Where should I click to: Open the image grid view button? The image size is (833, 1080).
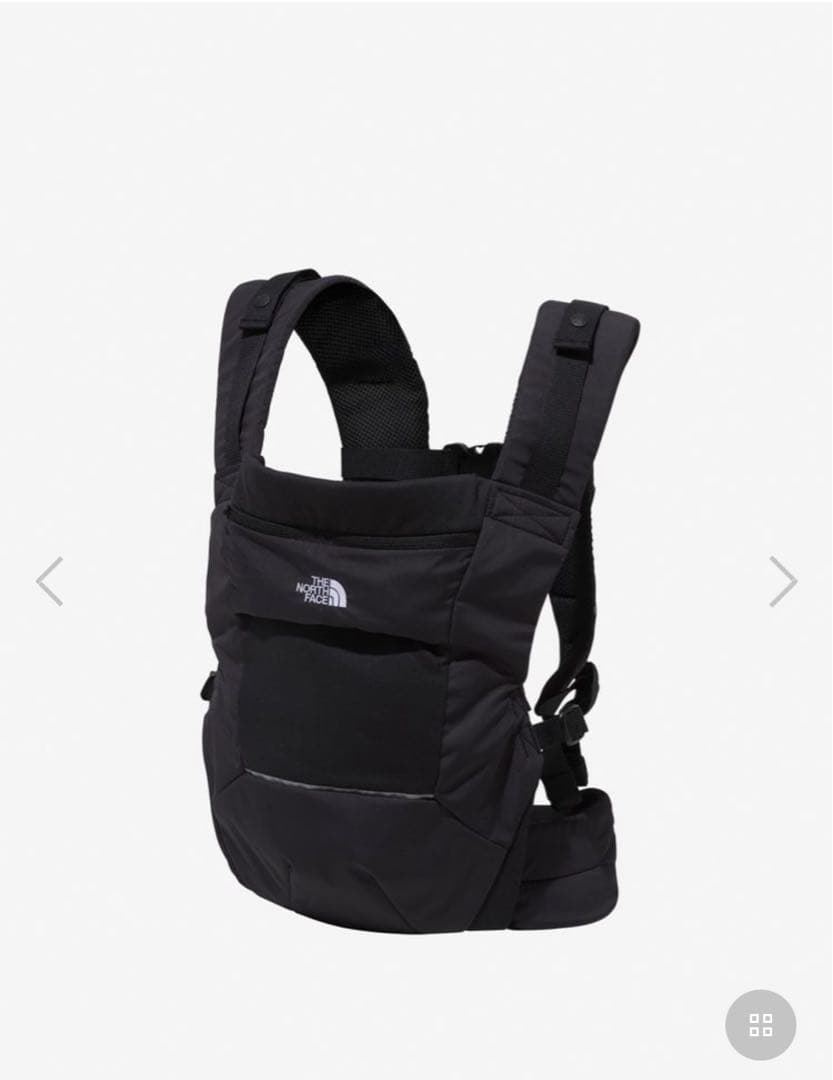[x=760, y=1025]
